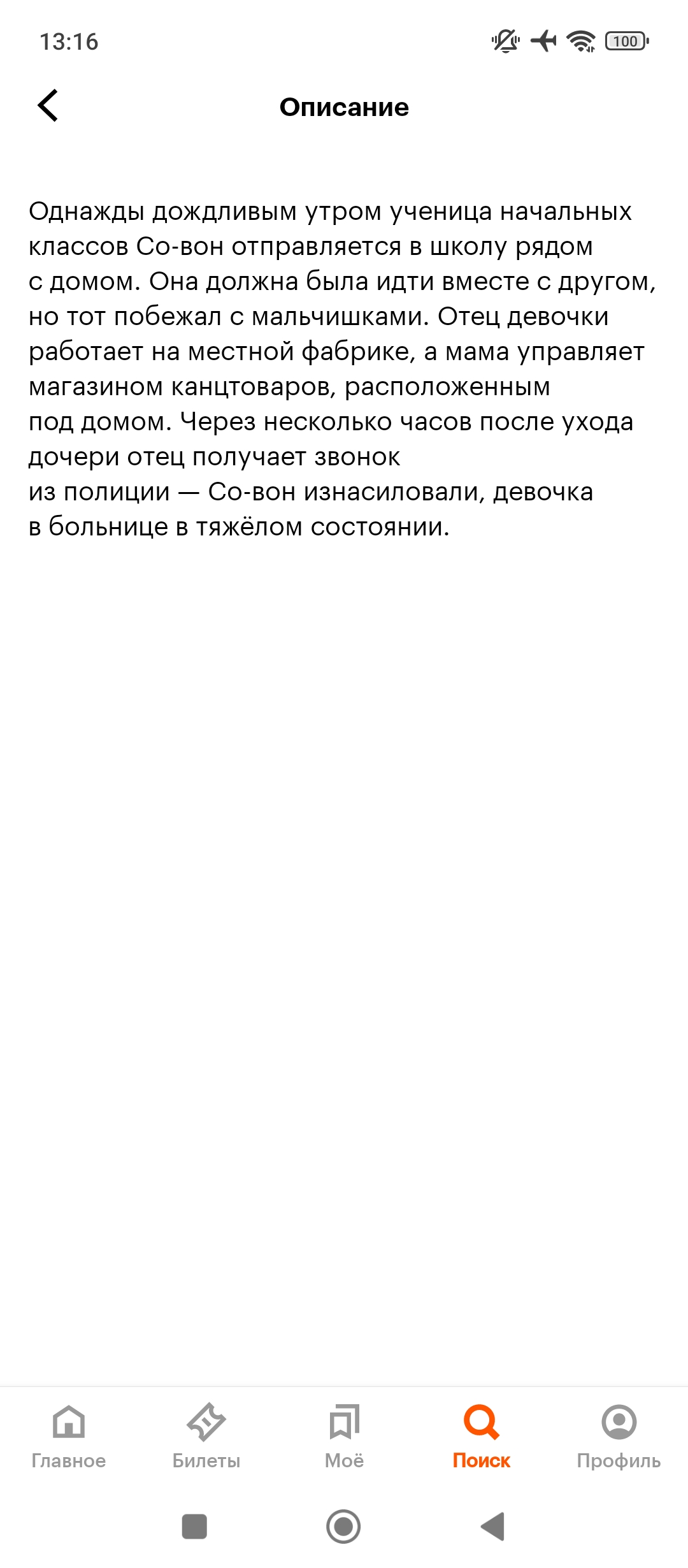Open the Билеты tab
Viewport: 688px width, 1568px height.
click(206, 1437)
